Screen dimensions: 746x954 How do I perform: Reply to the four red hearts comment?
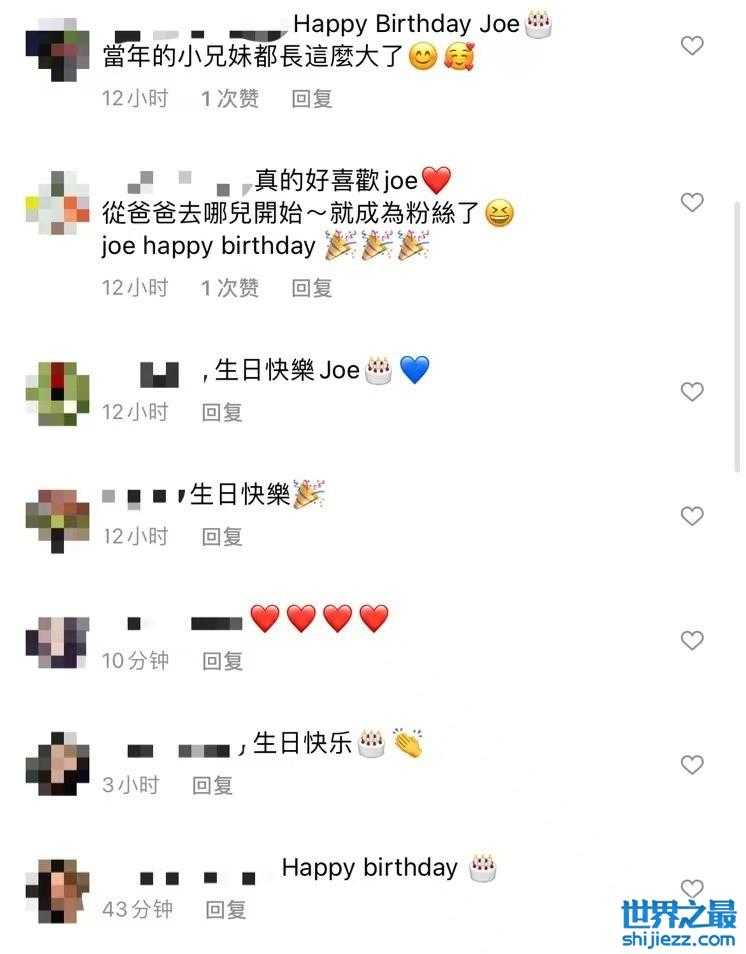tap(223, 661)
